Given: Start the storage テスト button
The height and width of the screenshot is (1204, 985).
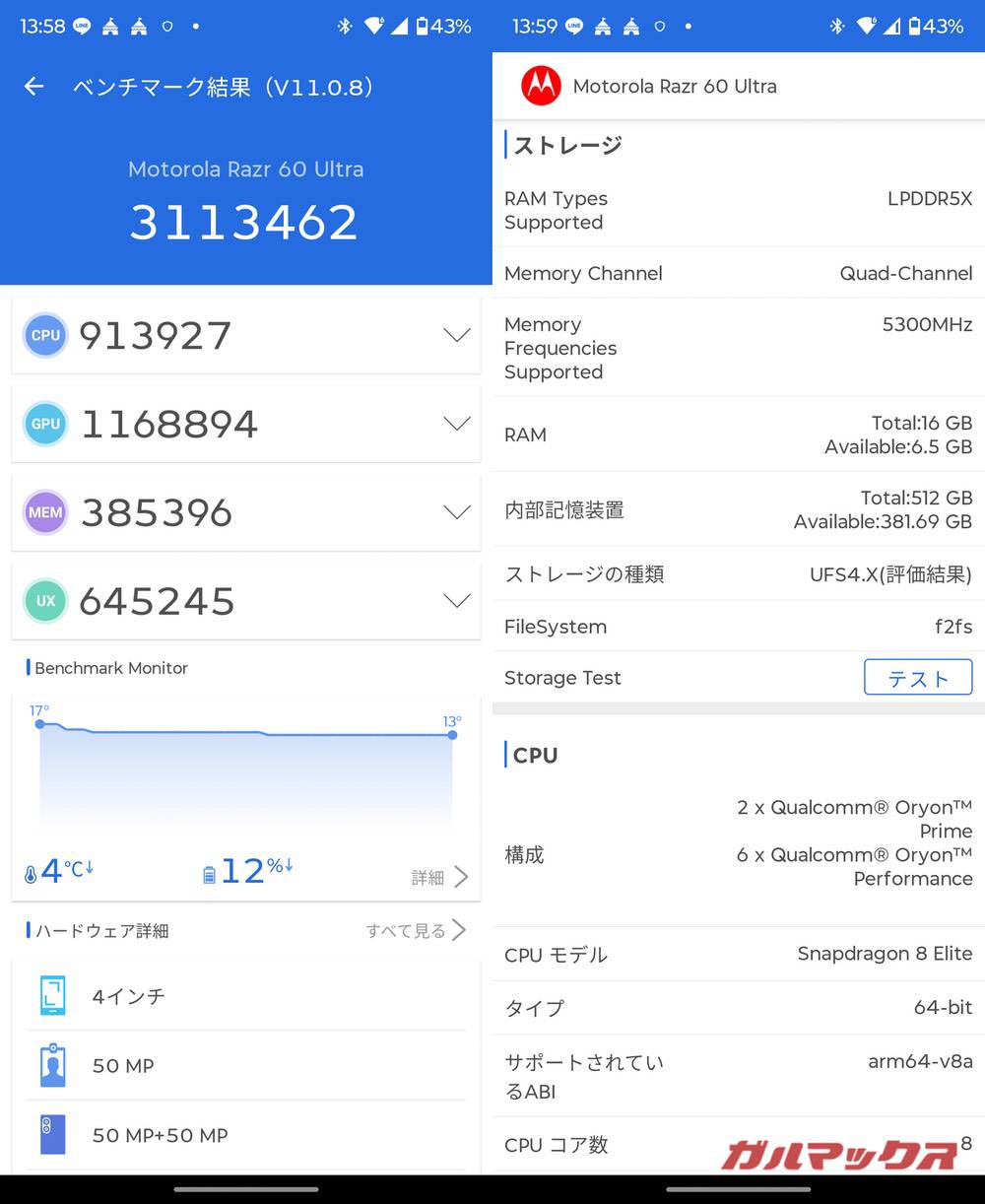Looking at the screenshot, I should pos(917,678).
